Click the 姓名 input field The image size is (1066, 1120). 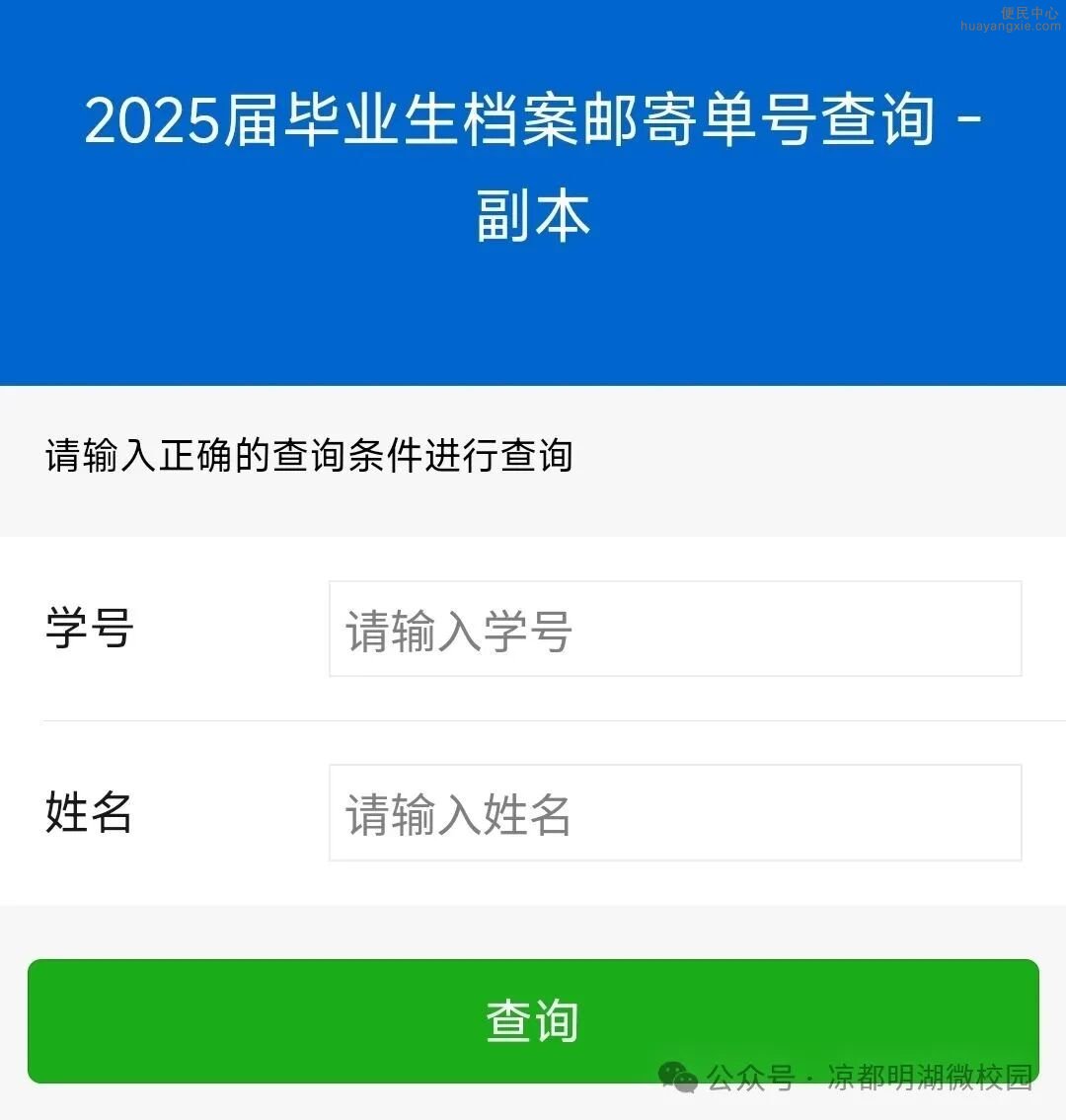click(x=674, y=811)
